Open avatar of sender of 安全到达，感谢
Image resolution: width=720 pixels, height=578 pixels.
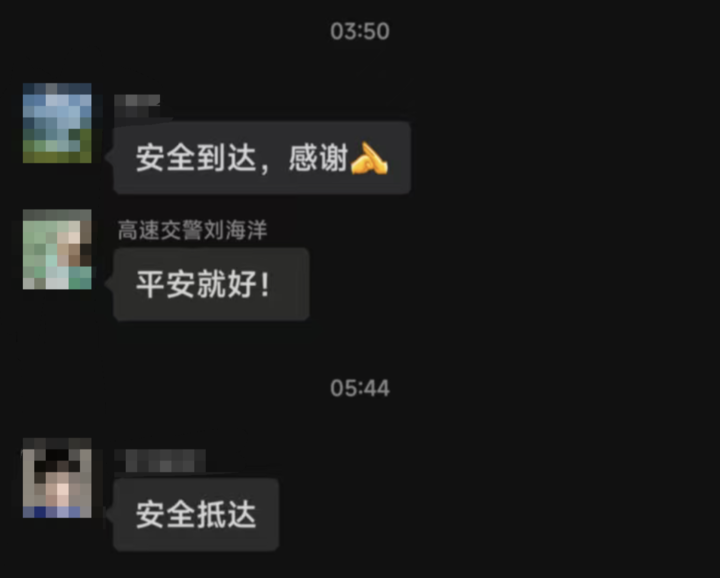pos(57,123)
